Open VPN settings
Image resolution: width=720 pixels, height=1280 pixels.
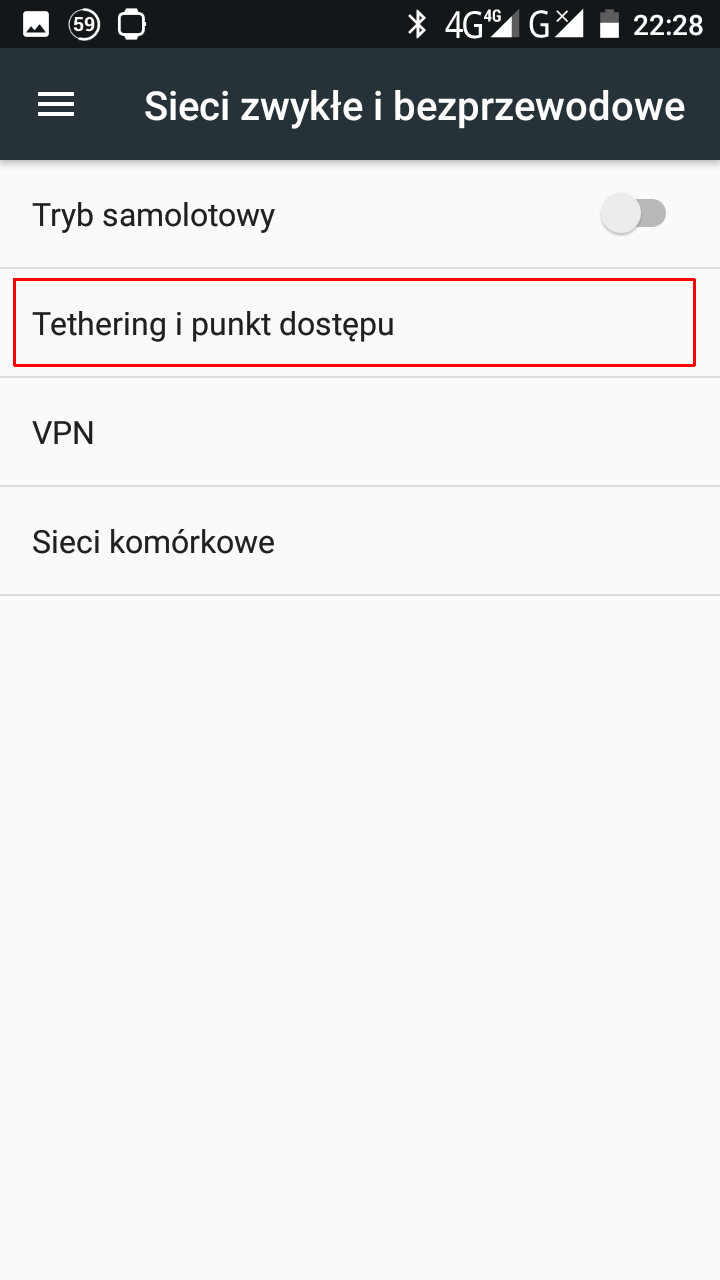point(360,433)
